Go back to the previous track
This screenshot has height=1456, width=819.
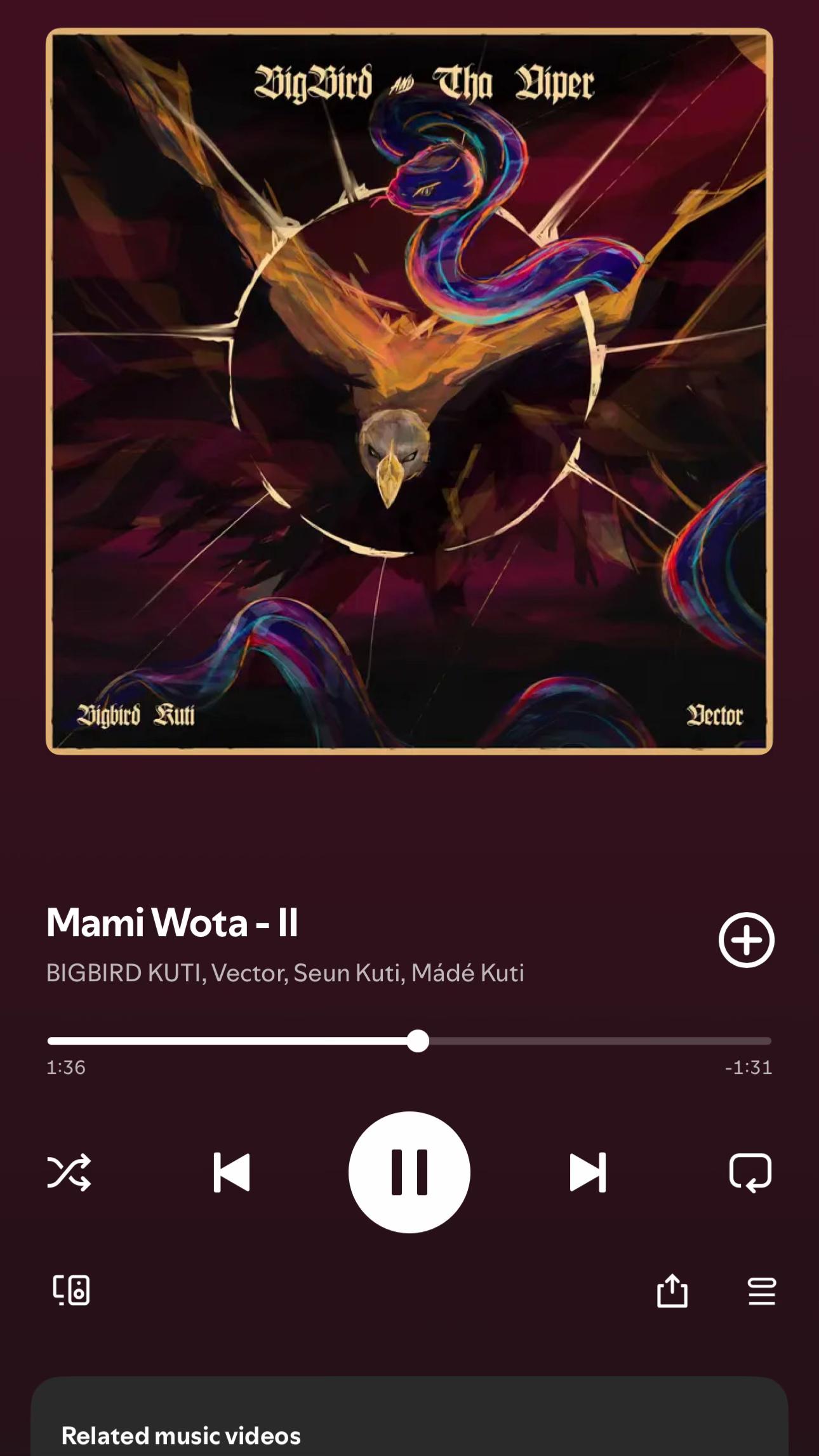pos(231,1172)
